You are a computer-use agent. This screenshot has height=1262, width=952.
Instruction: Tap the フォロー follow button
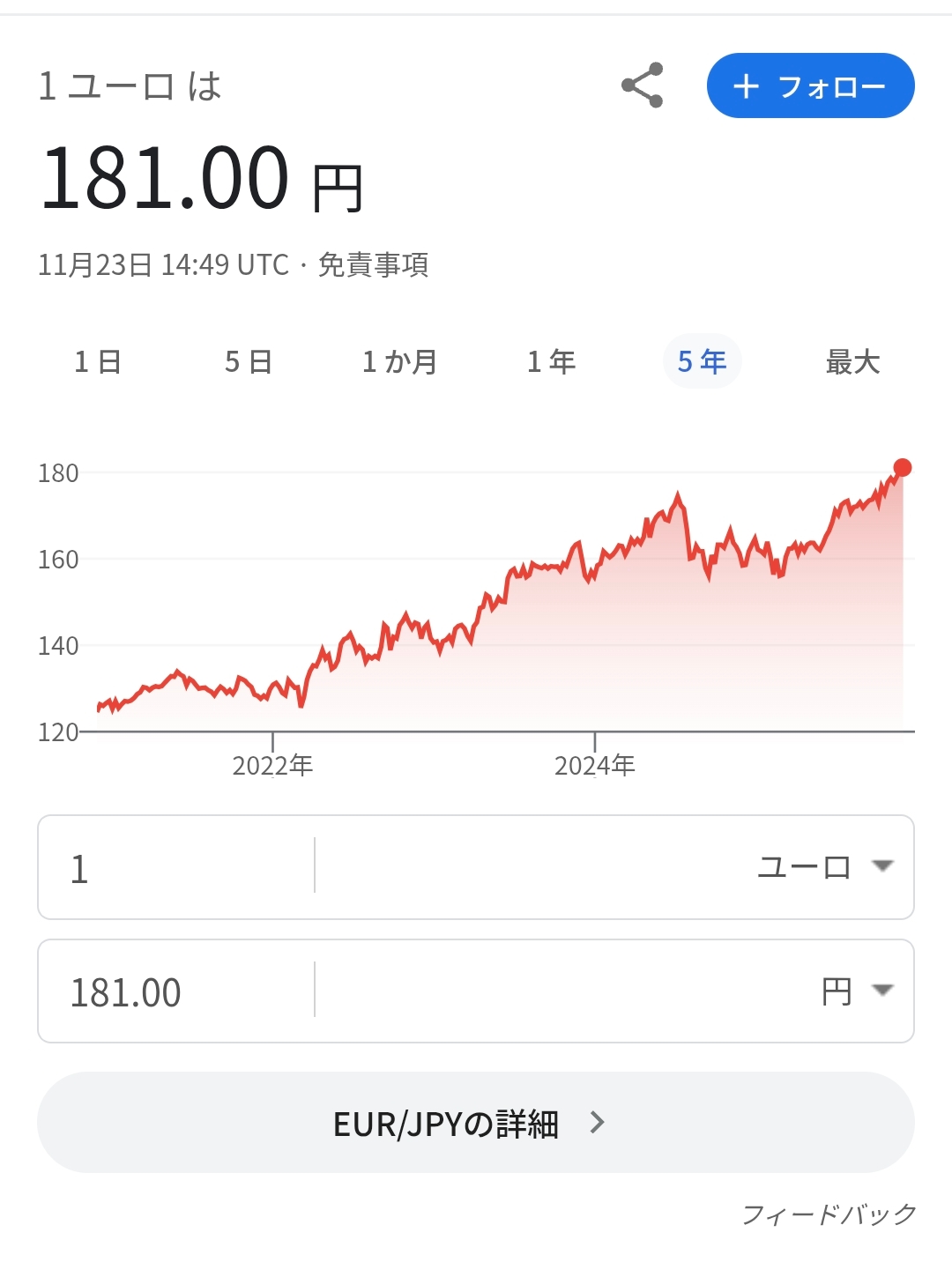810,85
